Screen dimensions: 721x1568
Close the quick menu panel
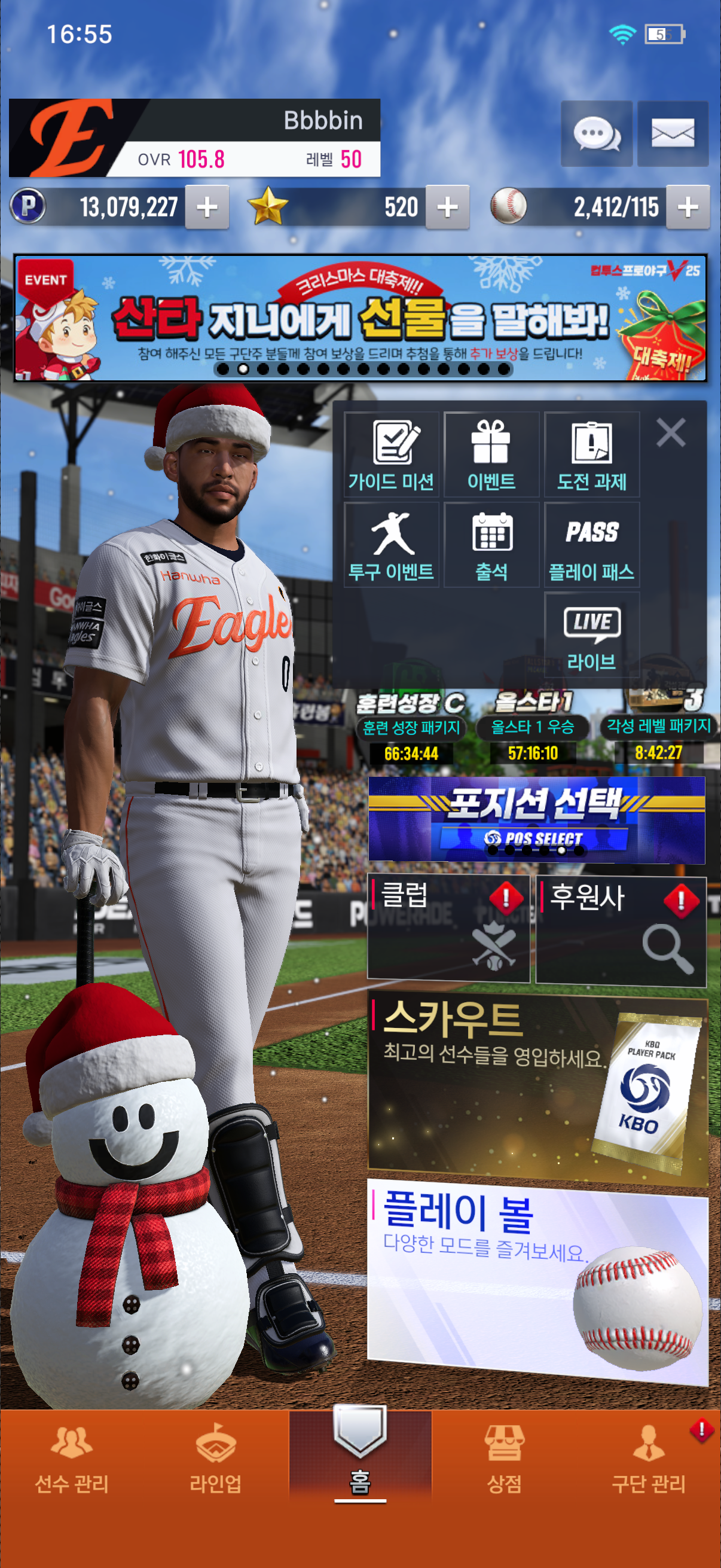[671, 433]
